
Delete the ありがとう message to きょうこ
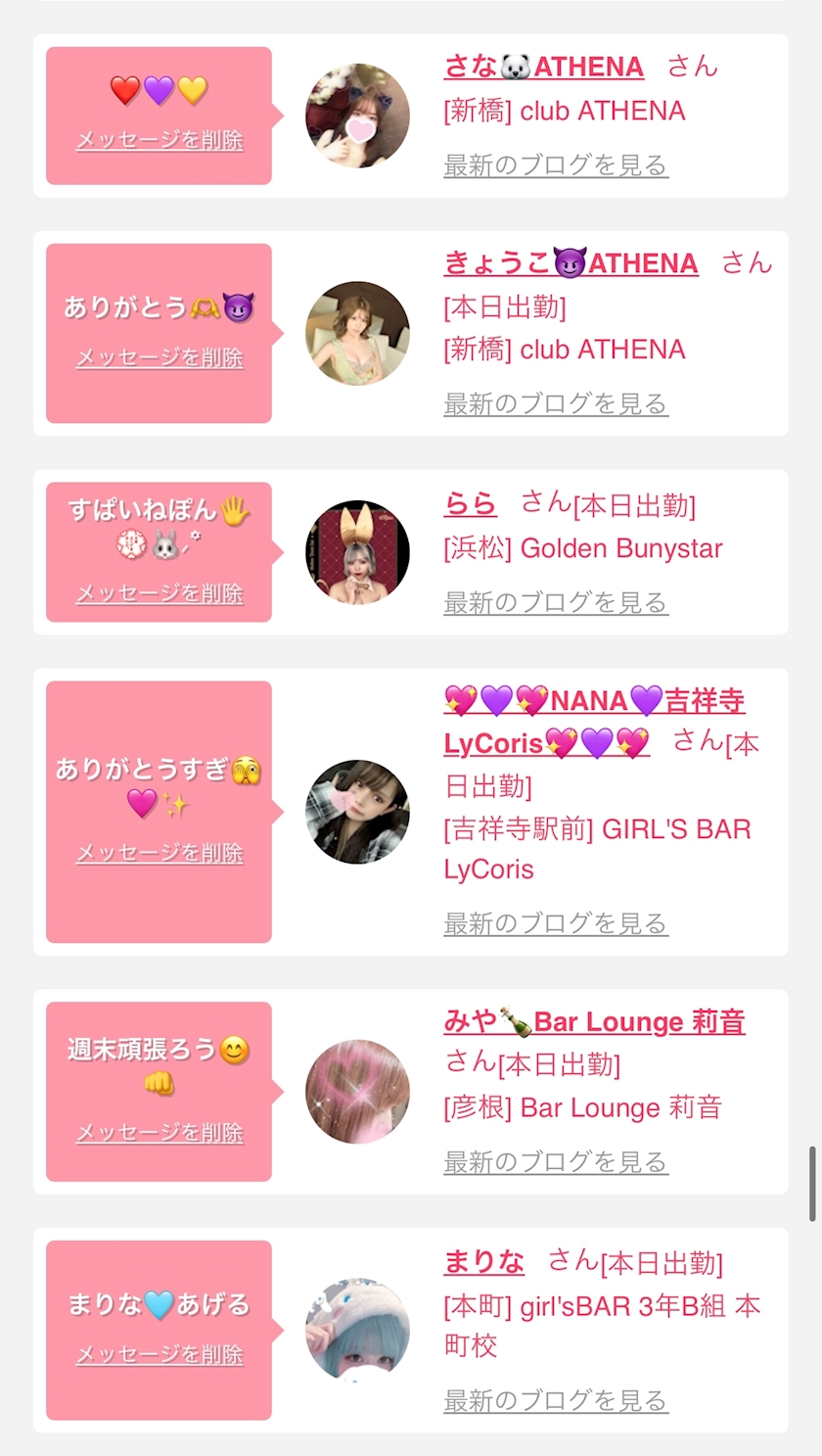click(160, 357)
